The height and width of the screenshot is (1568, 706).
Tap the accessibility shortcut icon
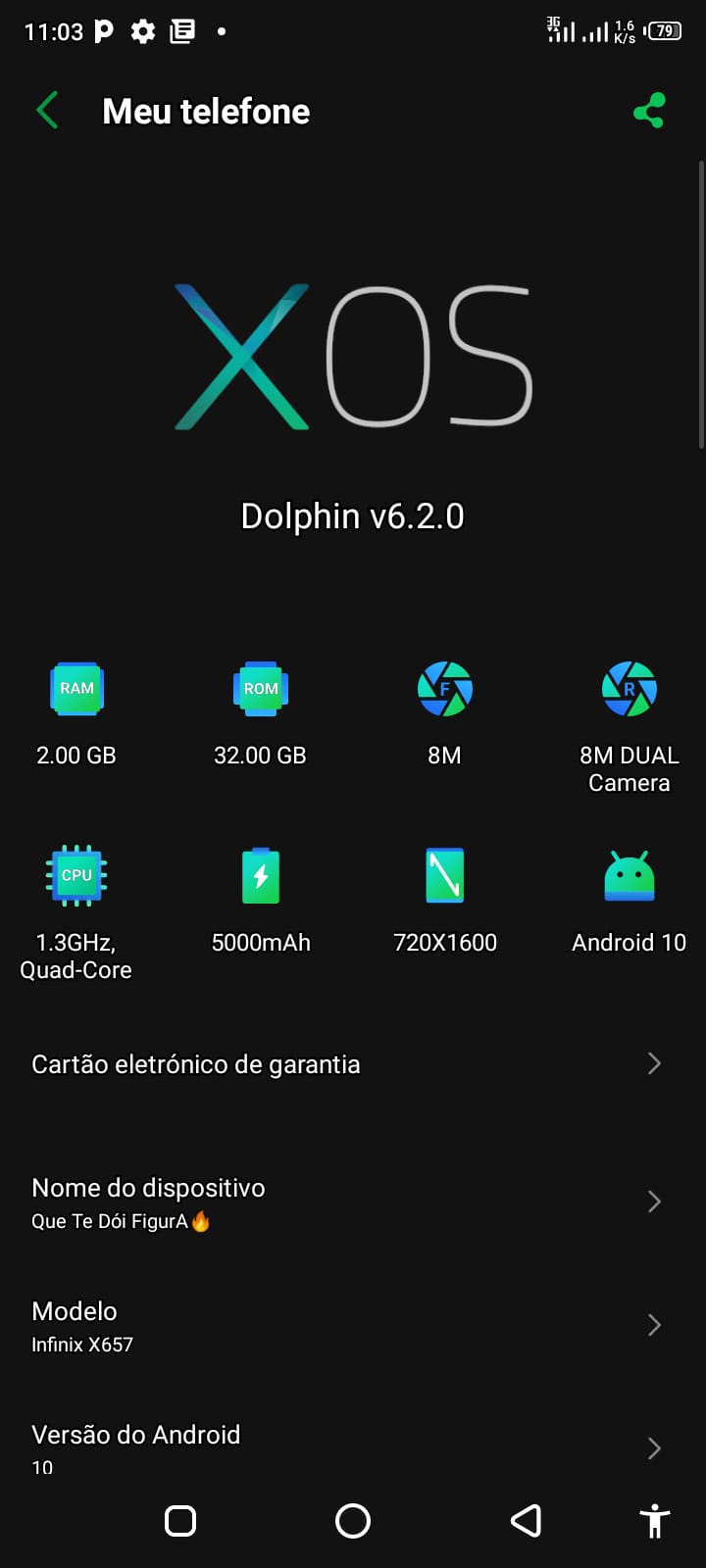pyautogui.click(x=654, y=1521)
